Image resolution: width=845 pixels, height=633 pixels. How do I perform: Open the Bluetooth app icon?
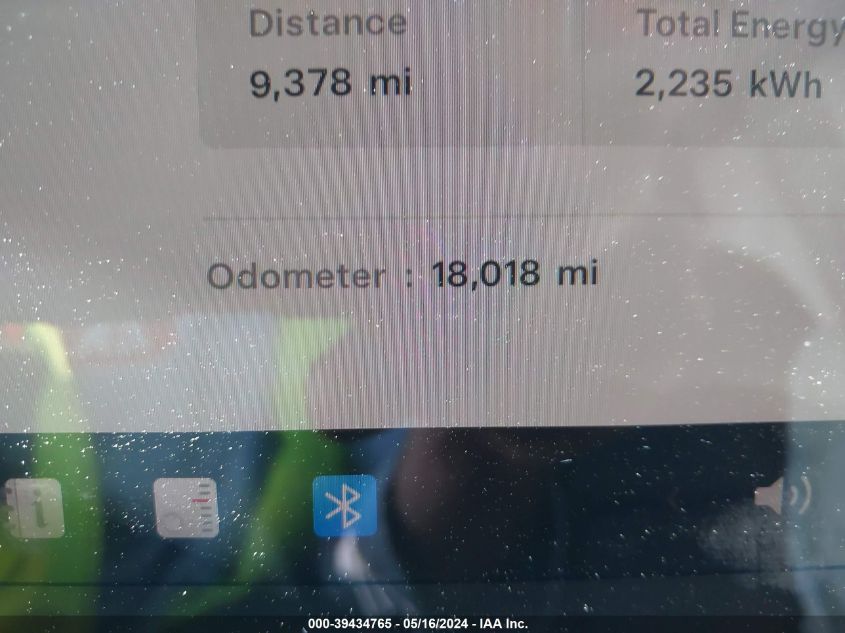[345, 506]
